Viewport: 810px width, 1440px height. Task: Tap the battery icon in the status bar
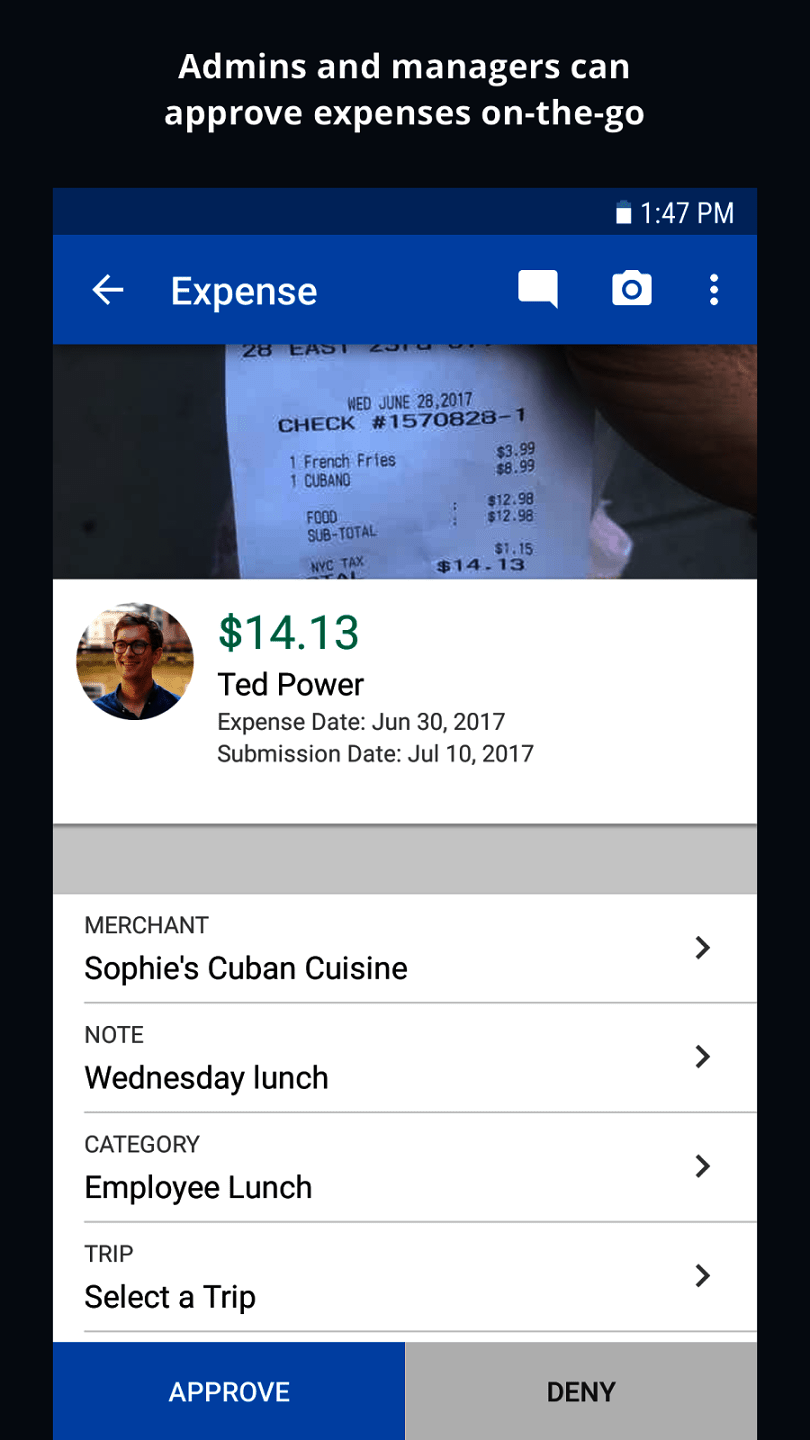624,212
